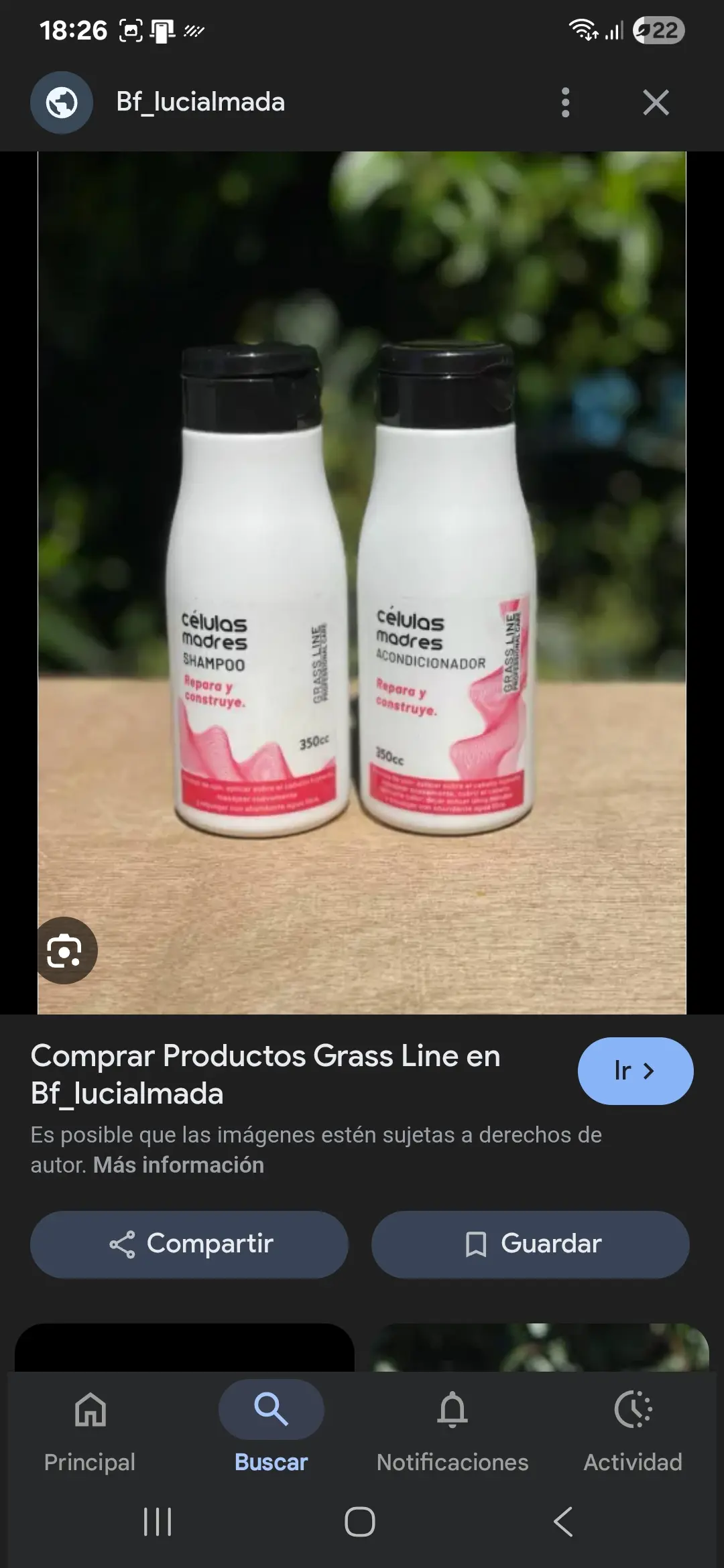Show recent apps from navigation bar
This screenshot has width=724, height=1568.
[x=158, y=1522]
